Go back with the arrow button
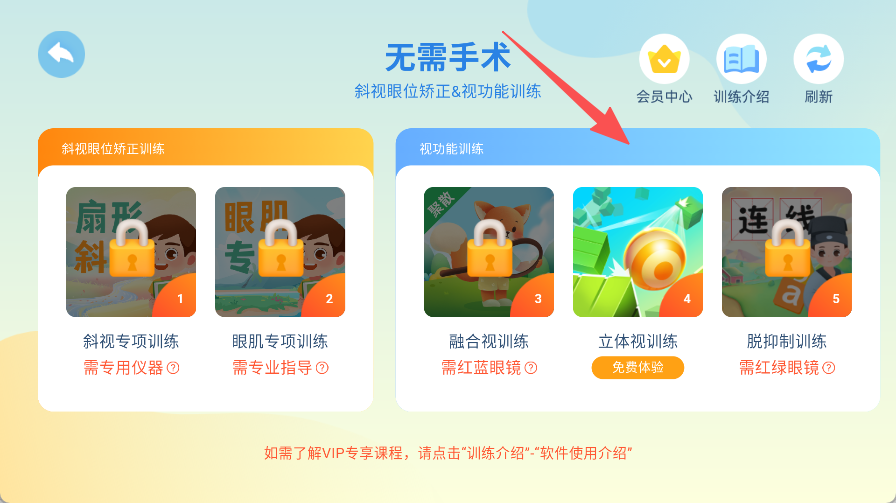This screenshot has height=503, width=896. [61, 54]
